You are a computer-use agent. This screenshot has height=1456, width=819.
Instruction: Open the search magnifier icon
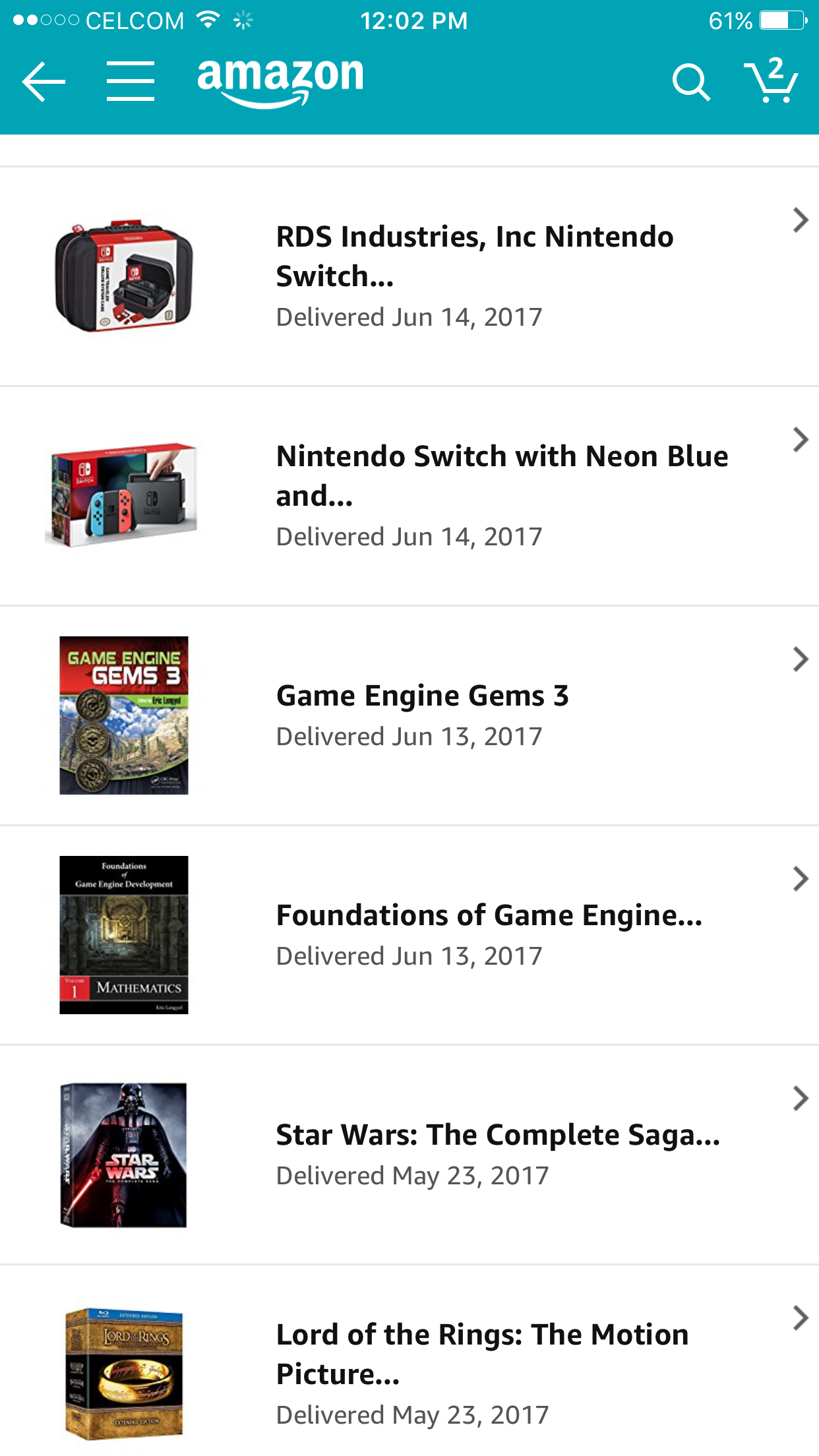tap(690, 82)
